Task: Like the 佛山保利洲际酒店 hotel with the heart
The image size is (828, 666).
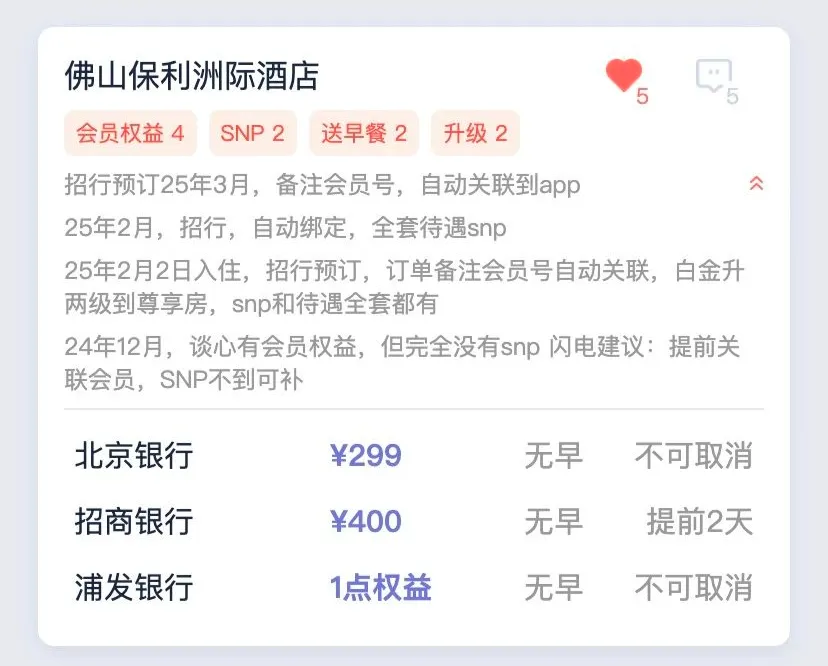Action: (x=623, y=75)
